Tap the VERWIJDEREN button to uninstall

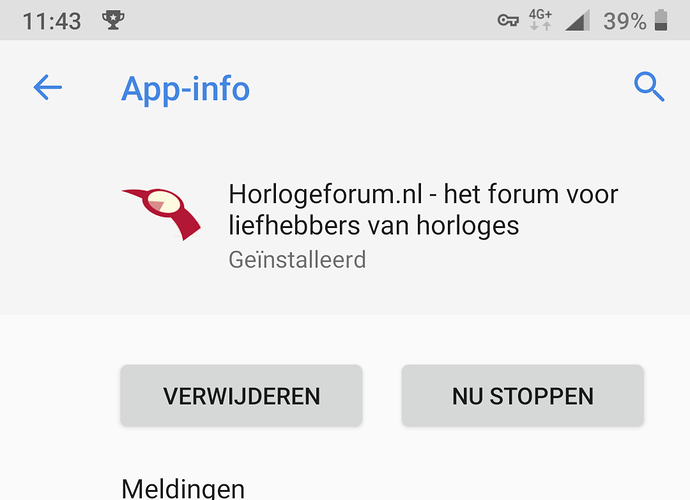point(241,396)
